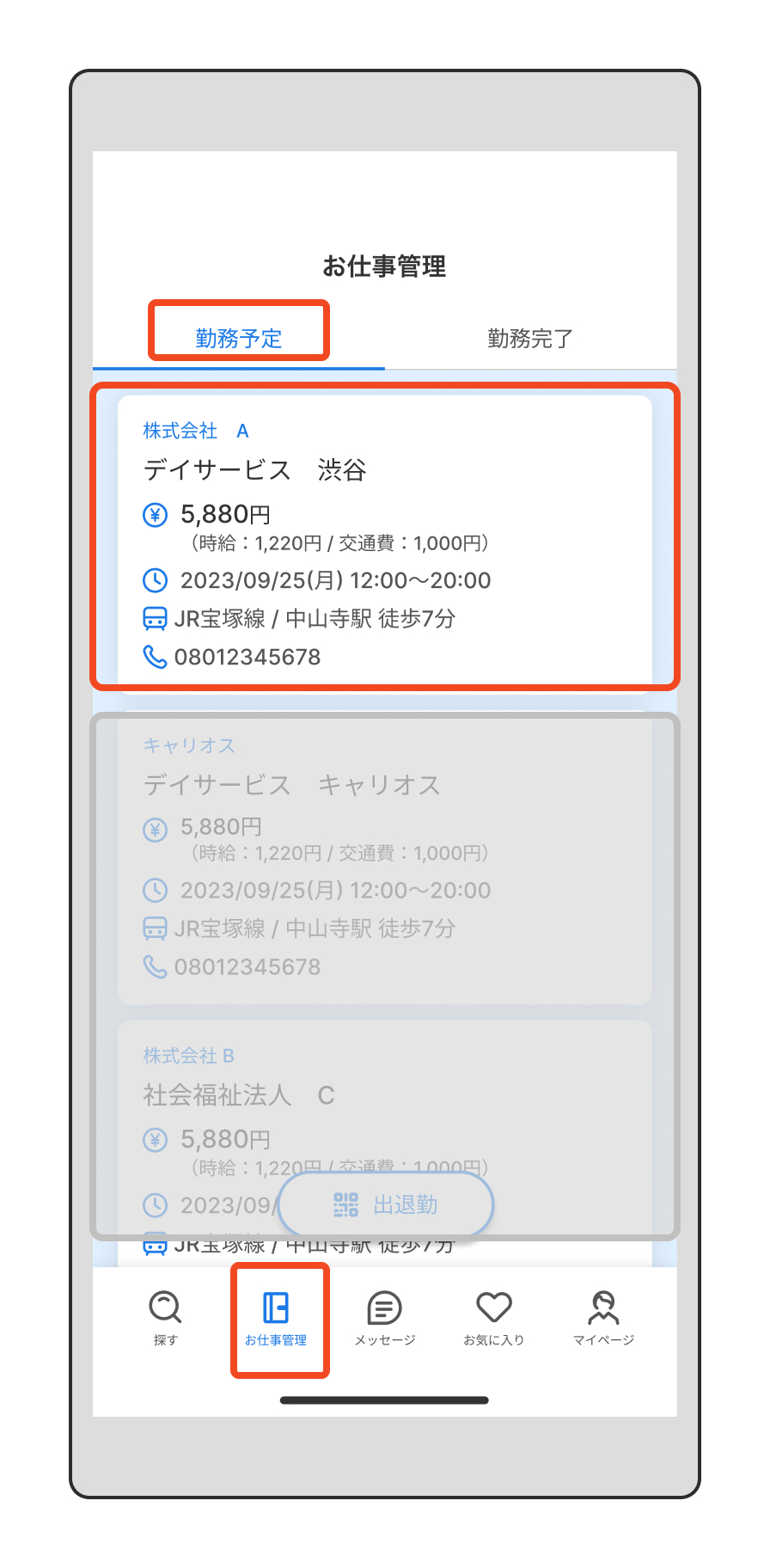770x1568 pixels.
Task: Open the 社会福祉法人 C job card
Action: [x=384, y=1100]
